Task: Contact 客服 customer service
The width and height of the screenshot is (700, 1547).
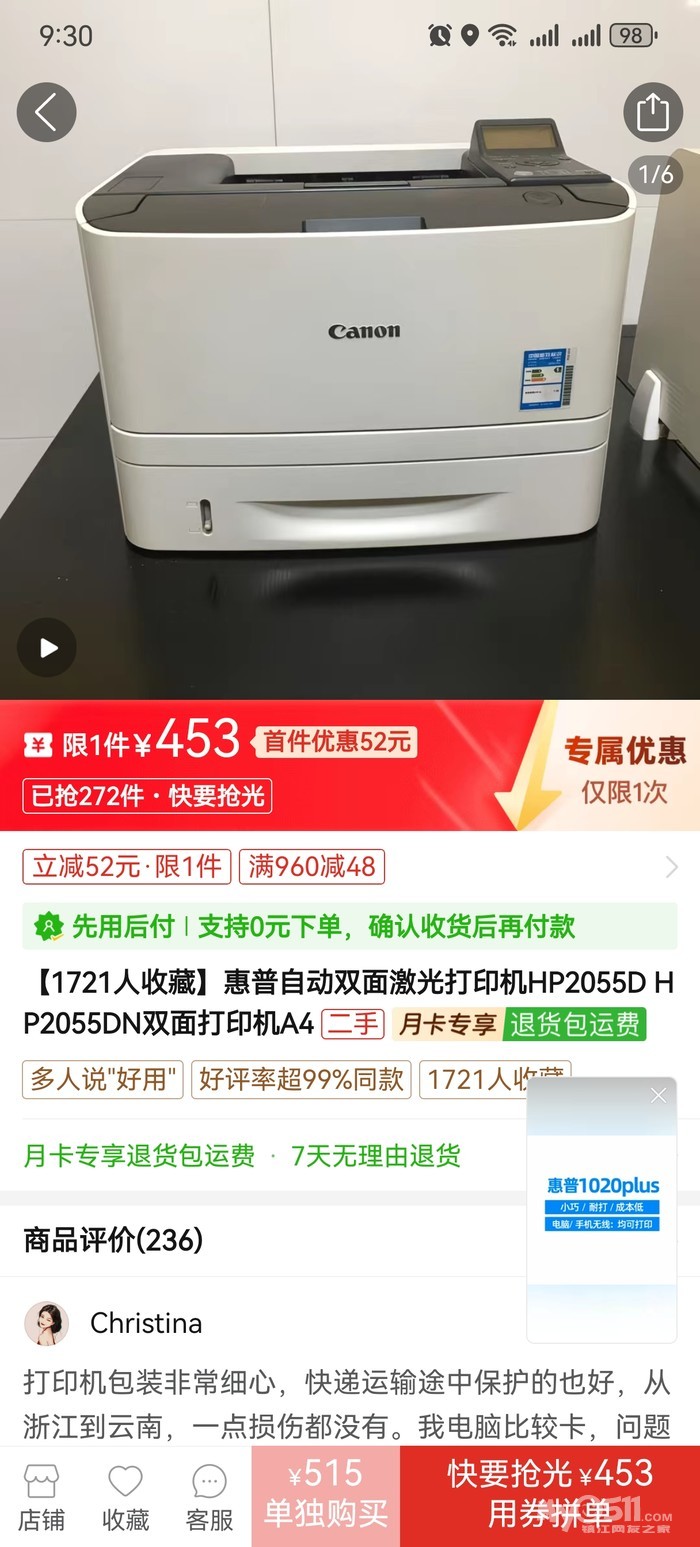Action: (209, 1498)
